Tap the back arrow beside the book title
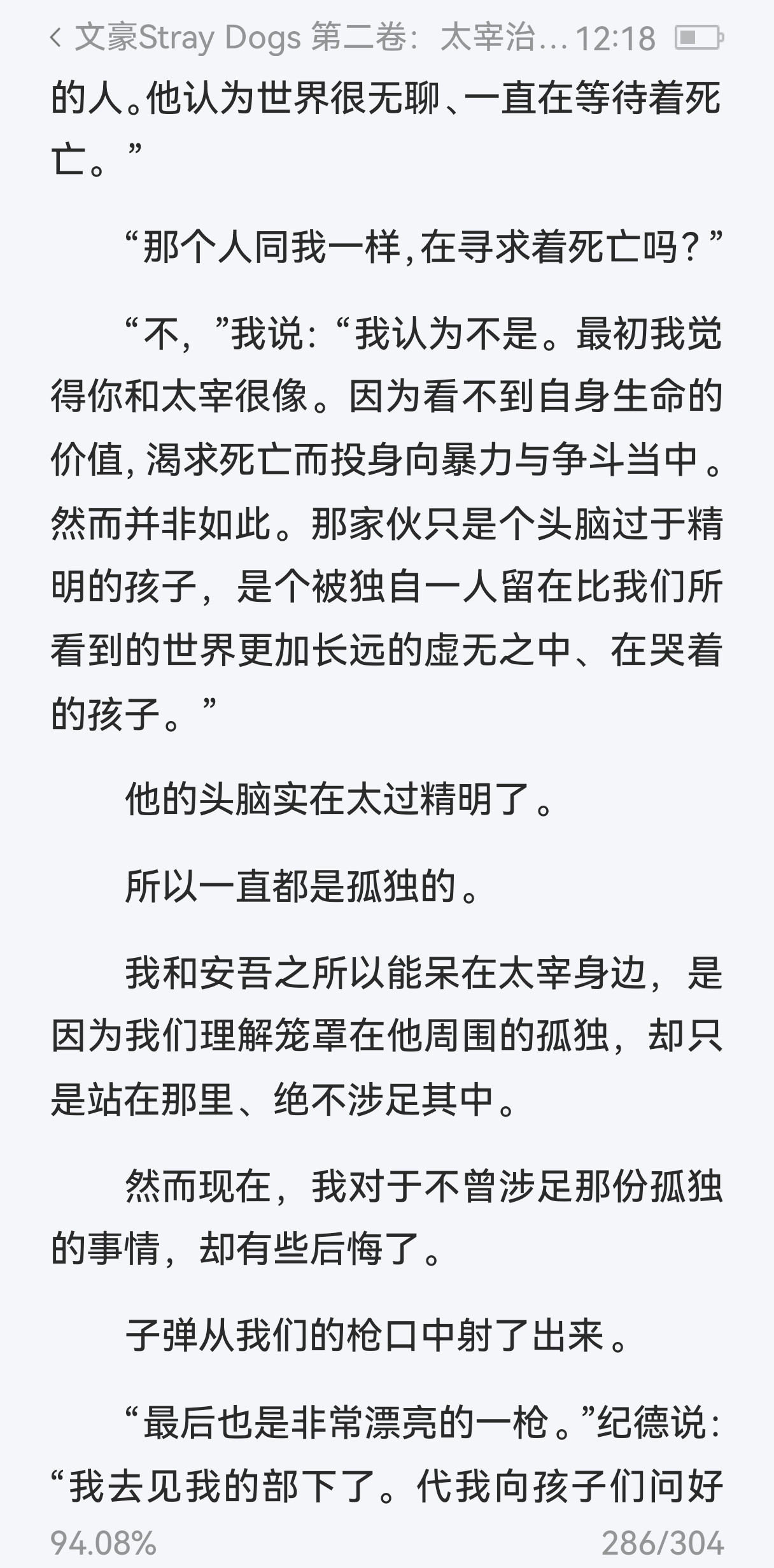The image size is (774, 1568). click(56, 38)
